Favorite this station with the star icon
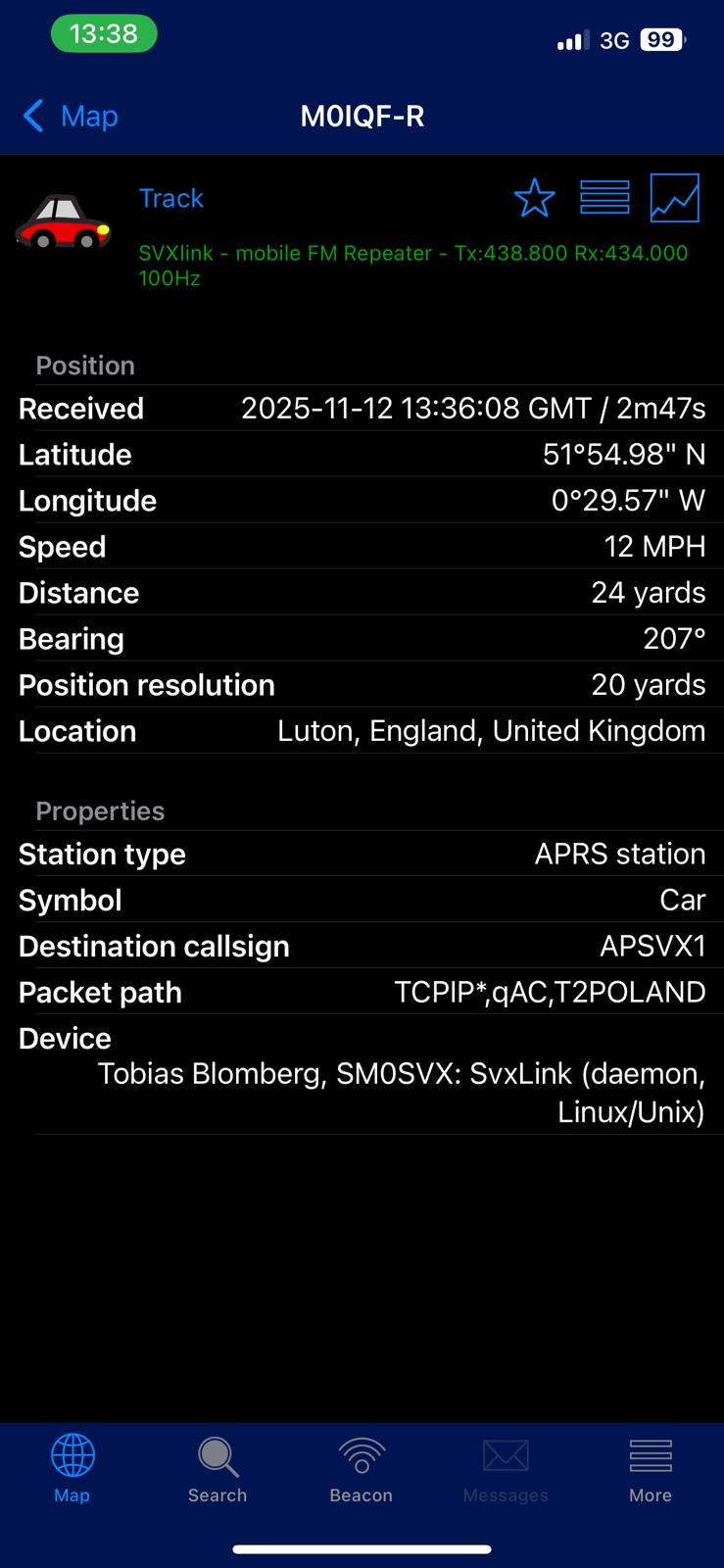Image resolution: width=724 pixels, height=1568 pixels. point(534,198)
